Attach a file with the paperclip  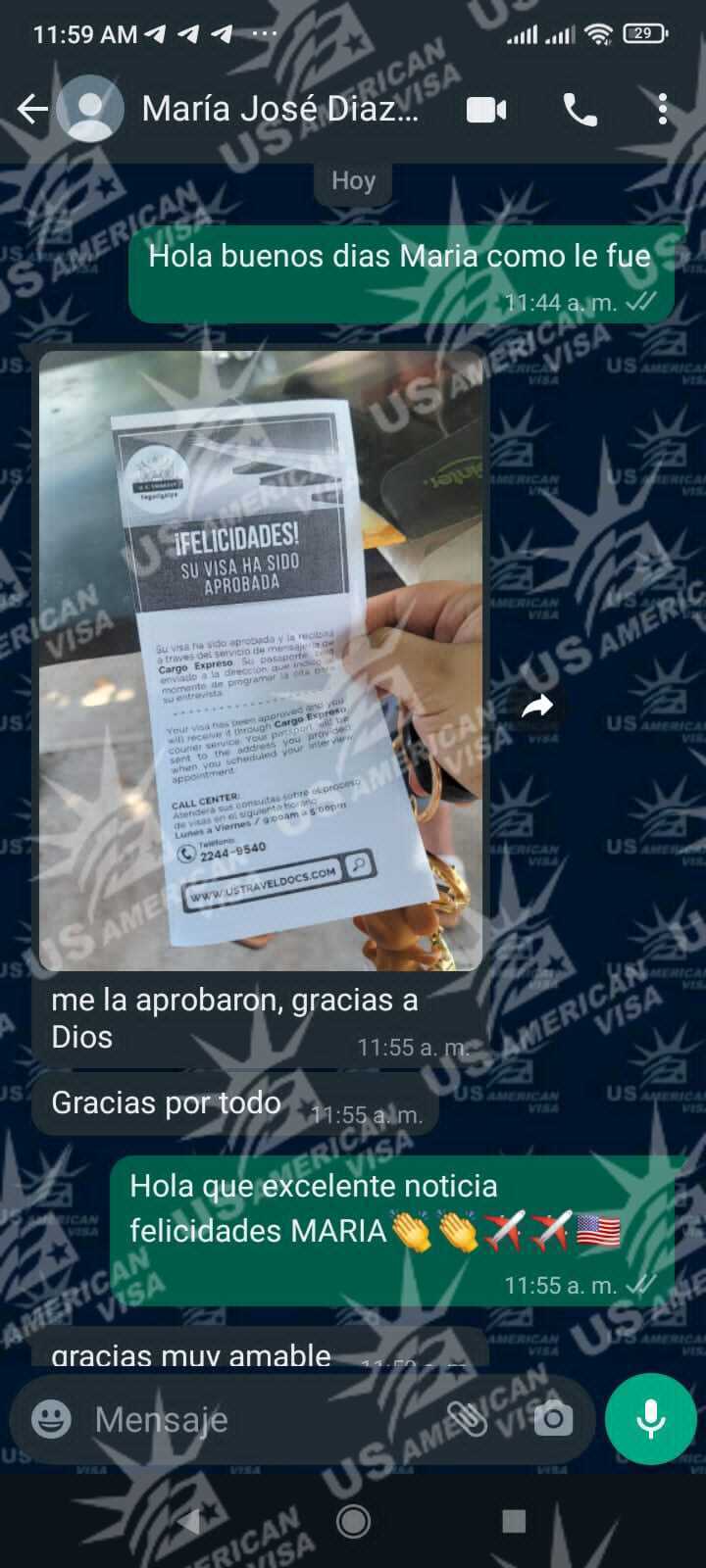[x=469, y=1418]
